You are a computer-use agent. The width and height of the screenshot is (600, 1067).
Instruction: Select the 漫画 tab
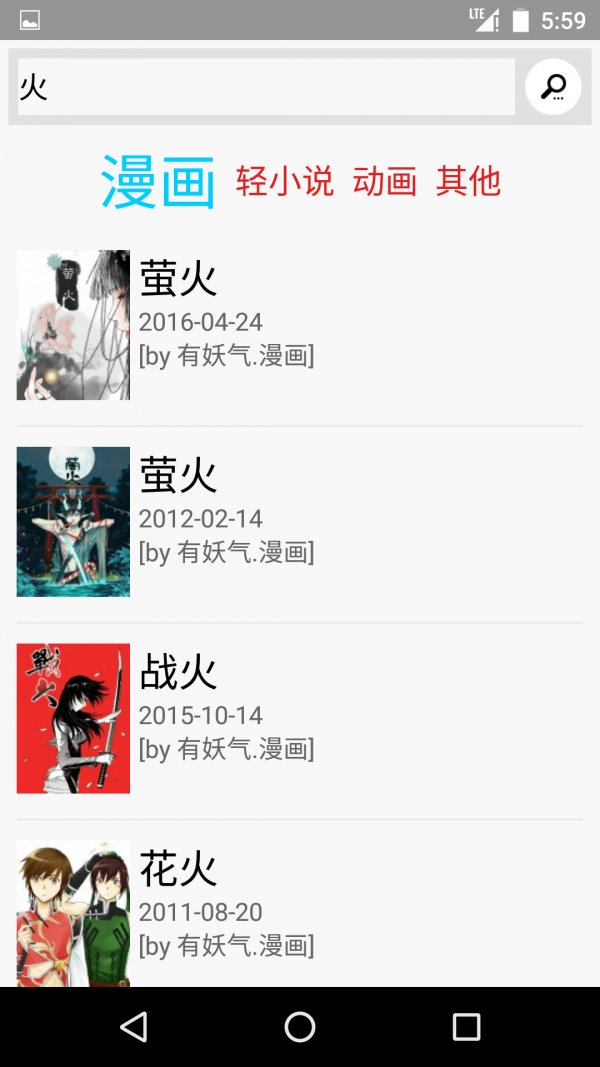[158, 182]
